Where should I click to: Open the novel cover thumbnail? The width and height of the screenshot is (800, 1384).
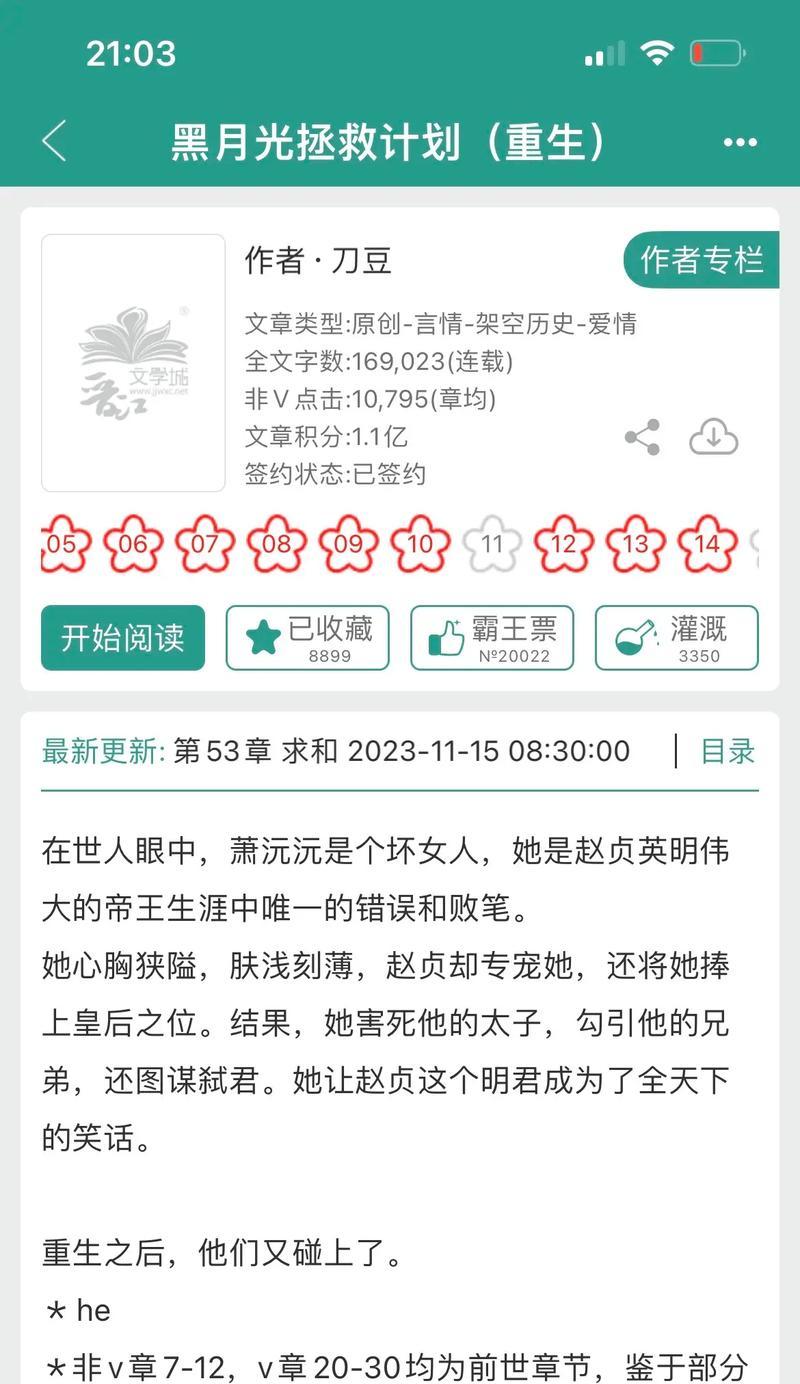133,363
